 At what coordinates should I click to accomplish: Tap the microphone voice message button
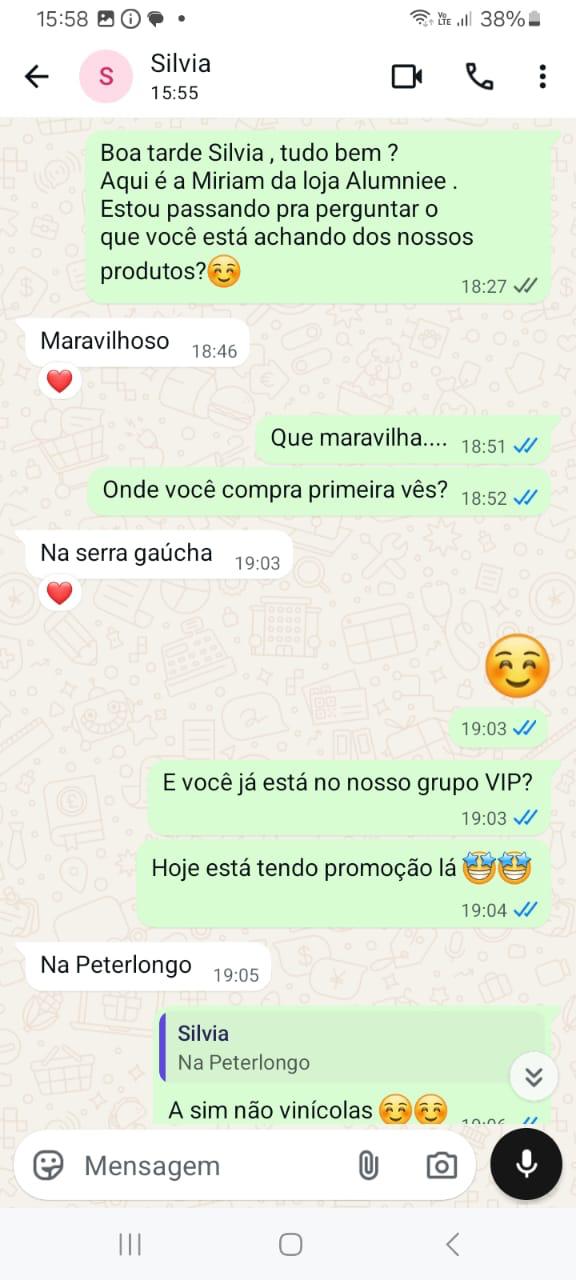[x=526, y=1164]
